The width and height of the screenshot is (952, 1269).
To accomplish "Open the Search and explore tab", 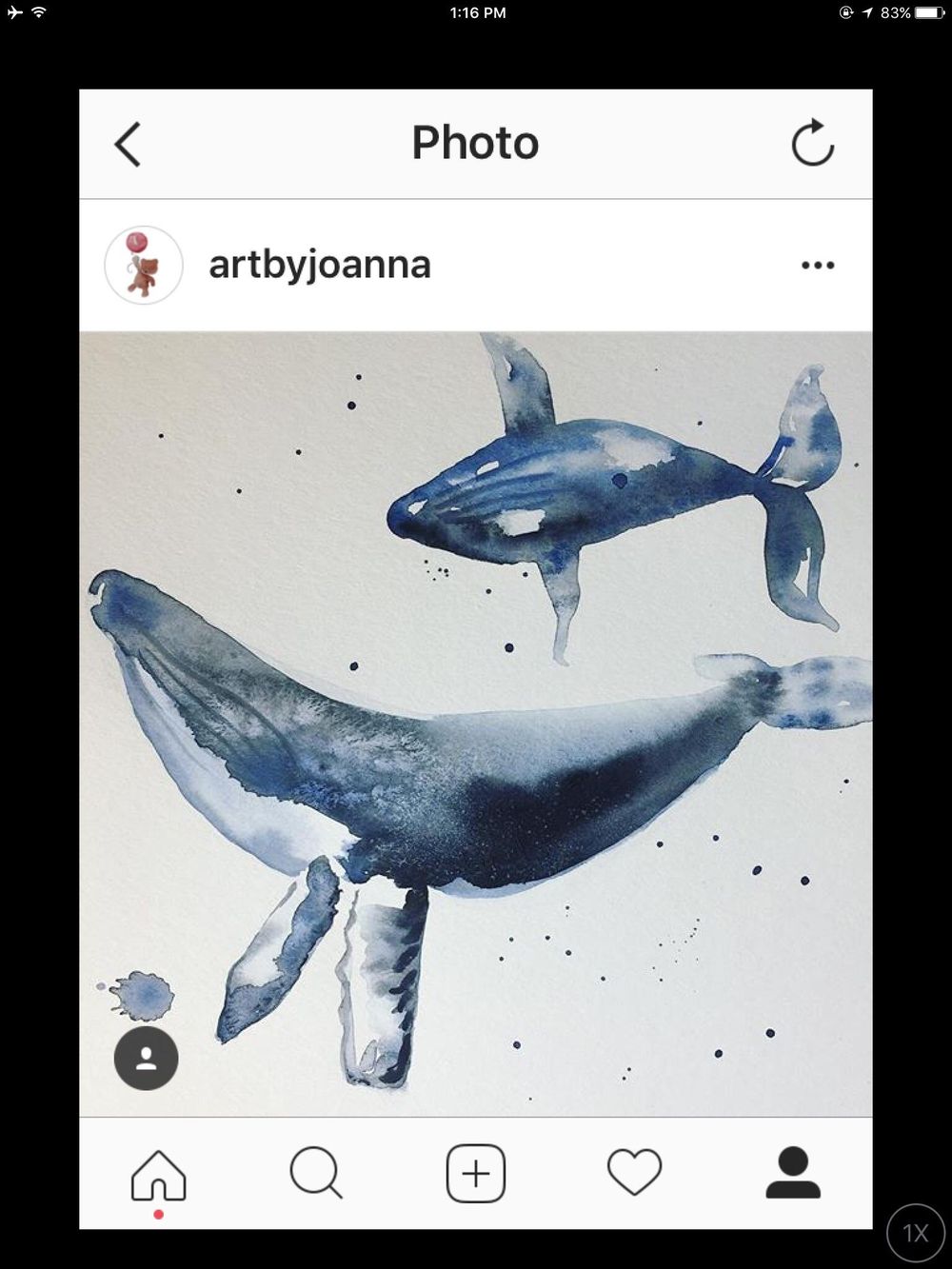I will point(316,1173).
